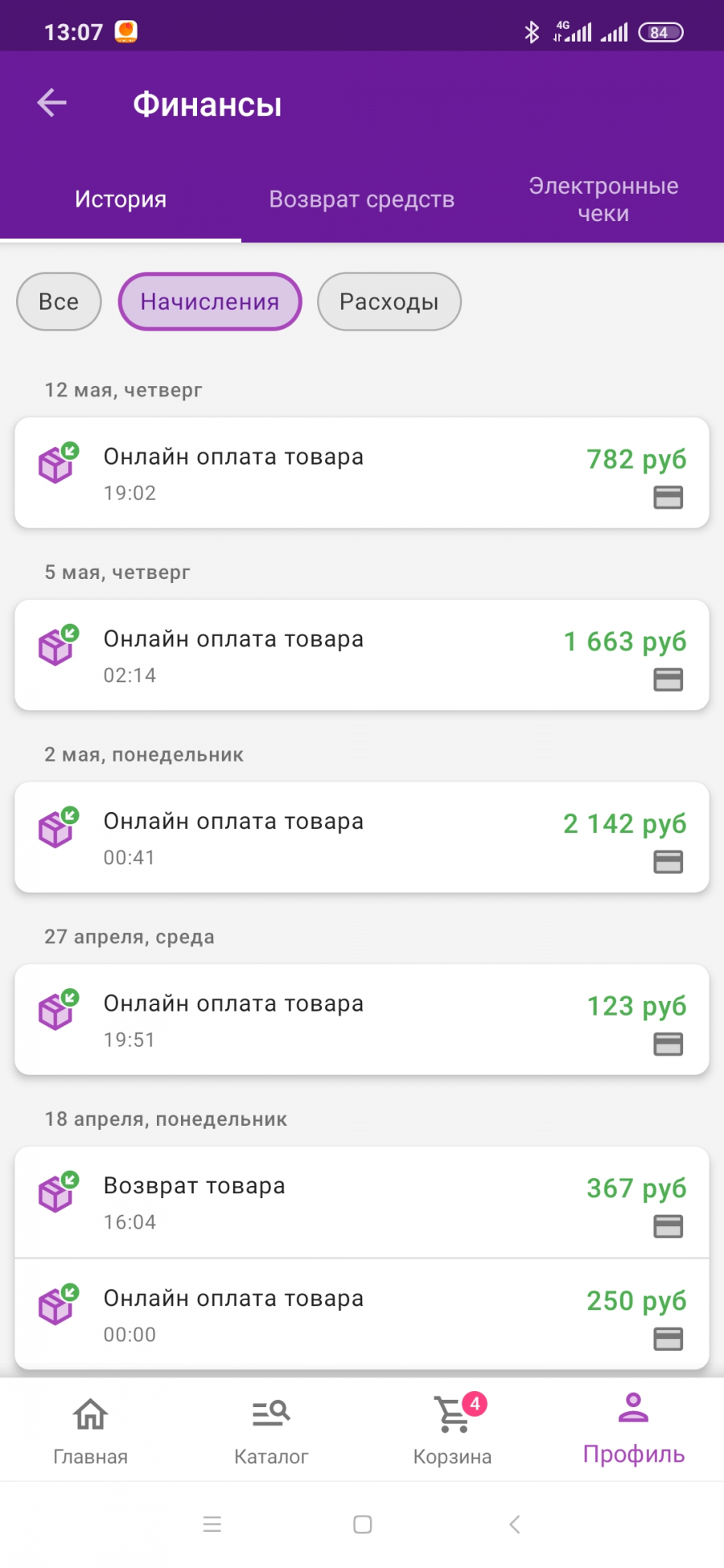Switch to the Возврат средств tab
This screenshot has width=724, height=1568.
(362, 199)
